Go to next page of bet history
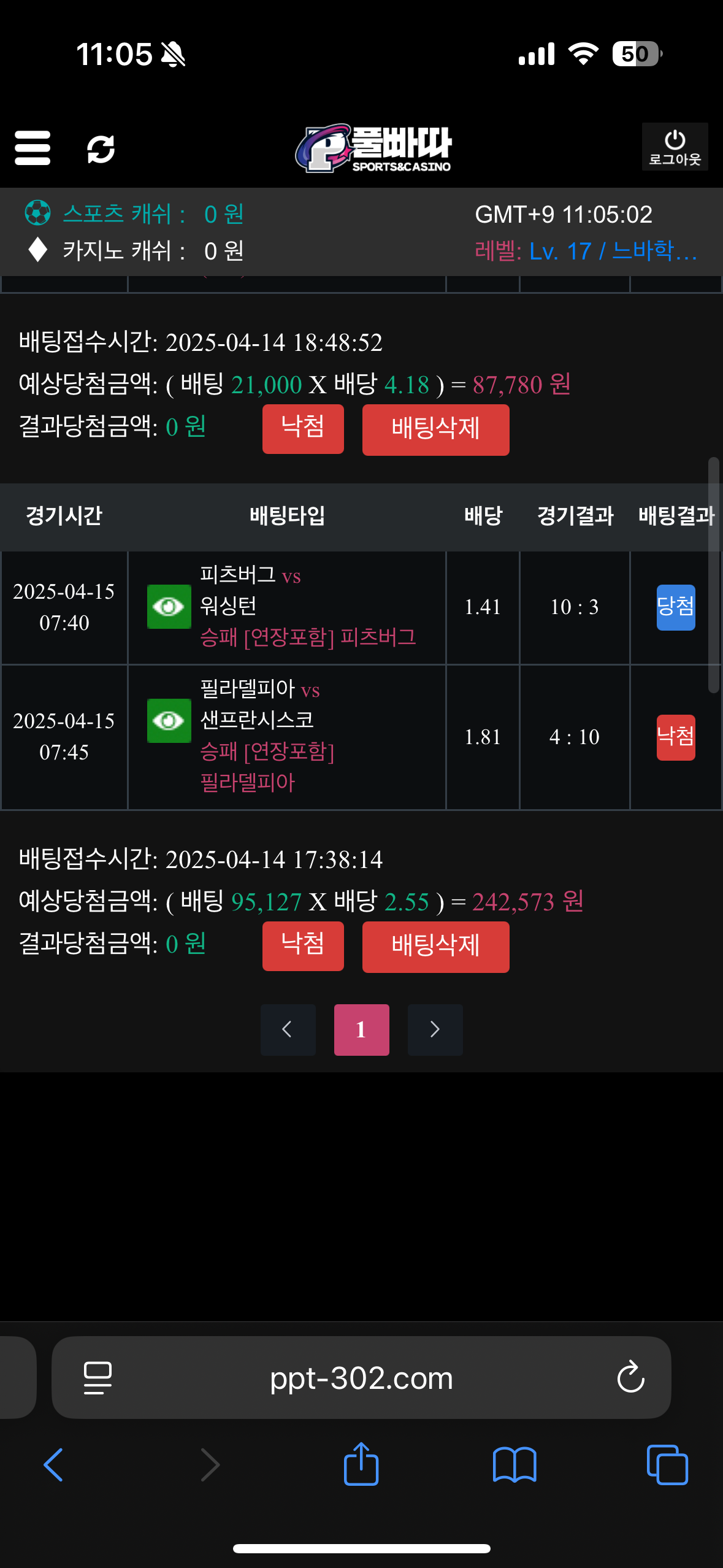 [435, 1029]
